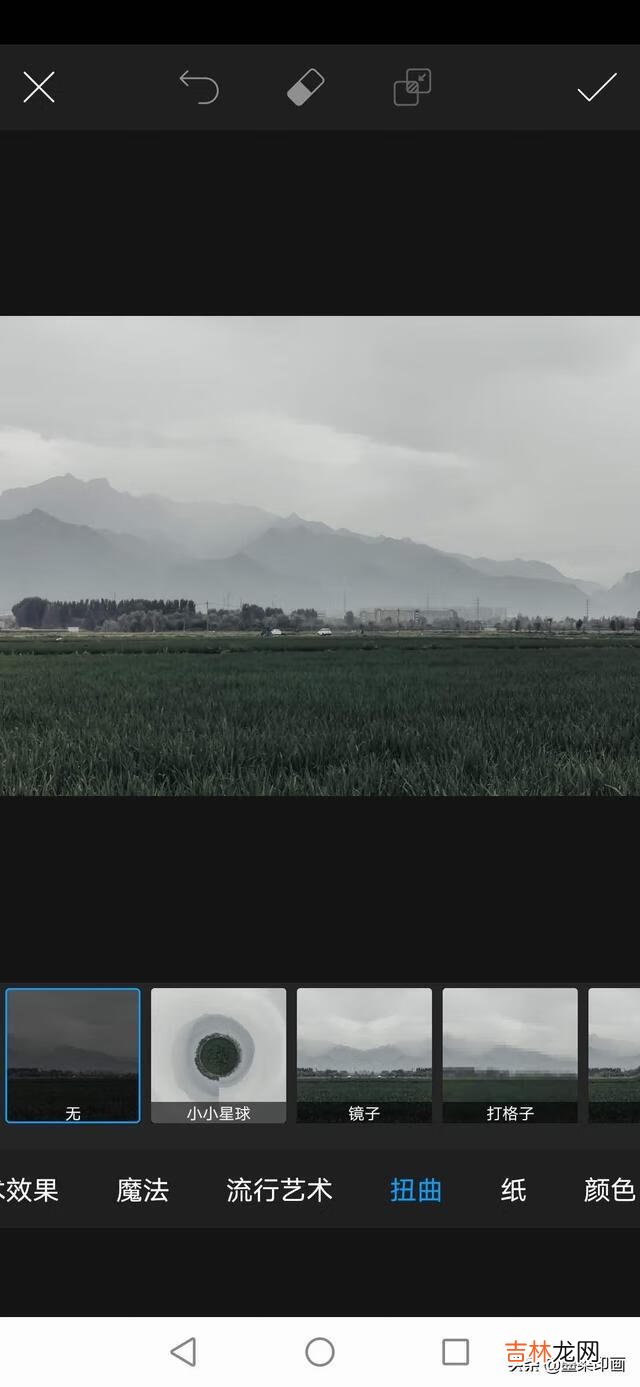The width and height of the screenshot is (640, 1387).
Task: Close the editor with the X icon
Action: (x=39, y=88)
